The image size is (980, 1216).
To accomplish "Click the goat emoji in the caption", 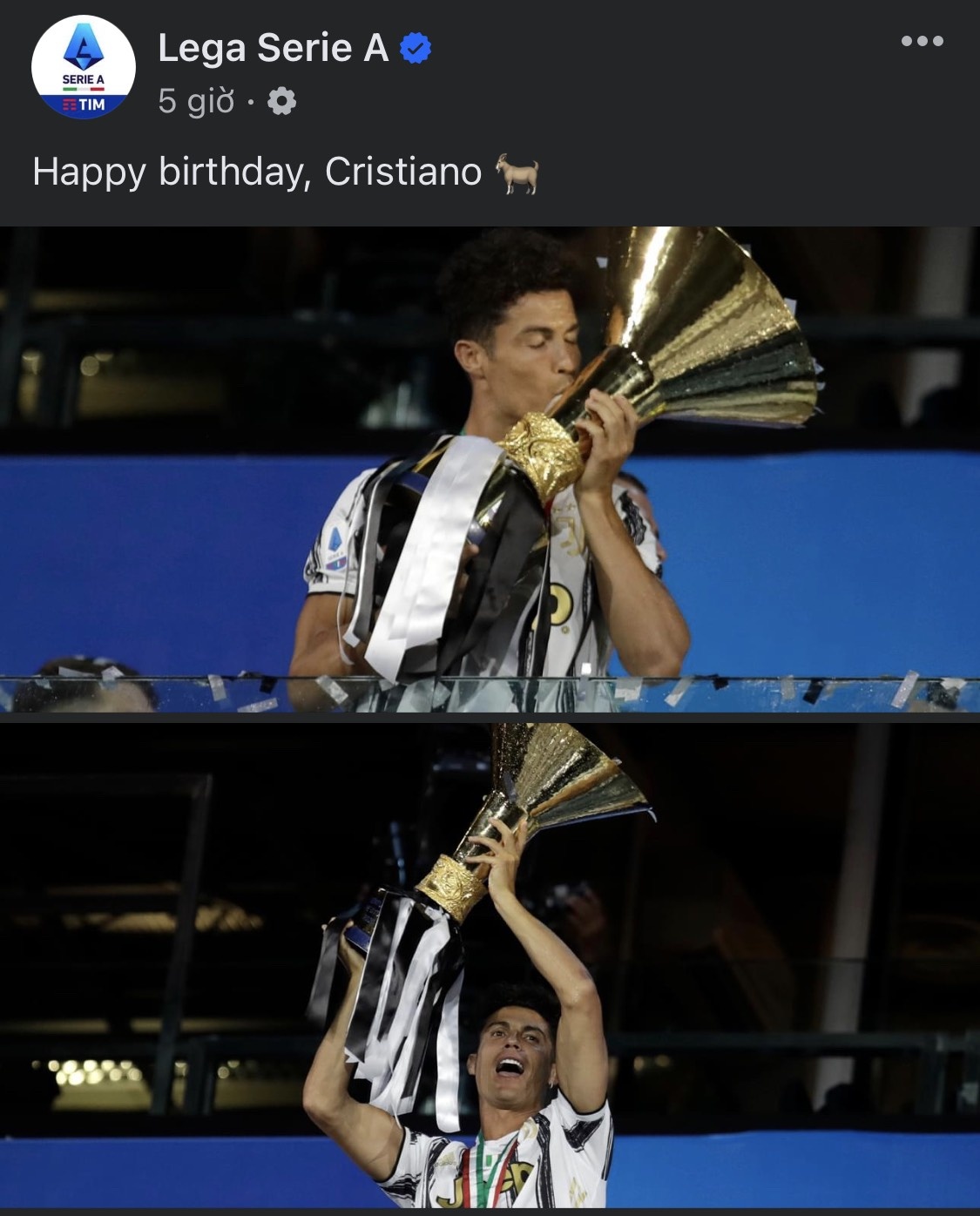I will 517,173.
